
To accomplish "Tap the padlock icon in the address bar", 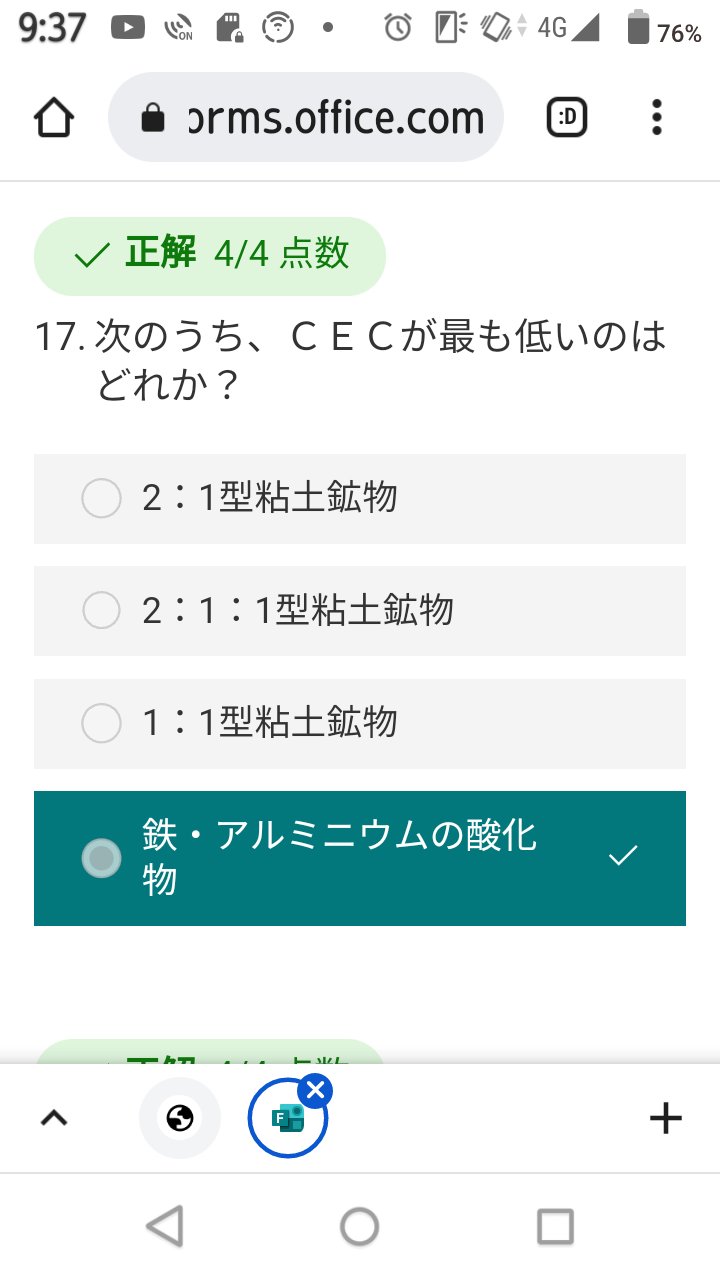I will 152,117.
